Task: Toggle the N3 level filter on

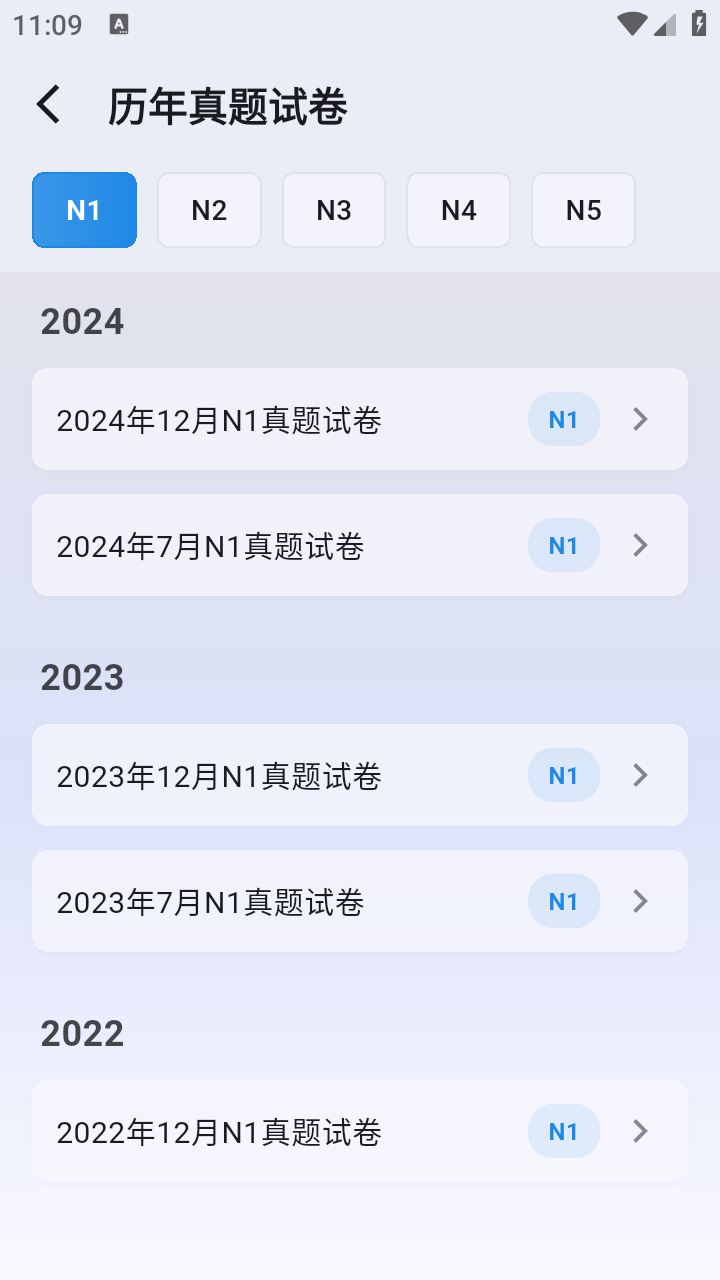Action: [333, 210]
